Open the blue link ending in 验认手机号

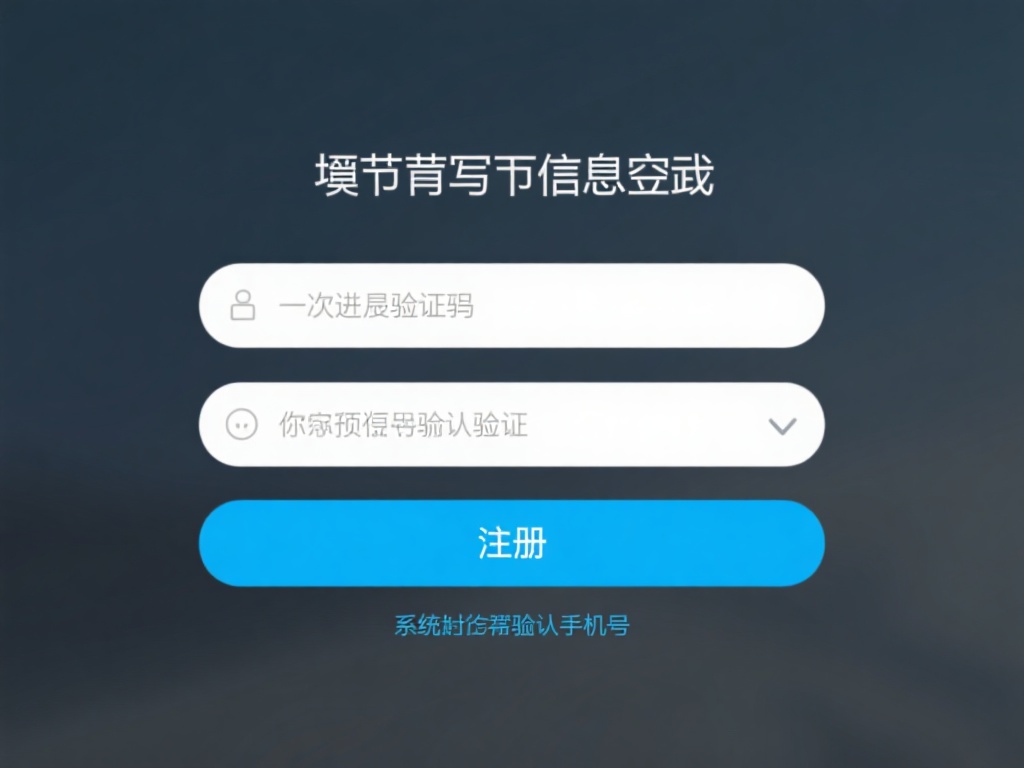tap(511, 627)
